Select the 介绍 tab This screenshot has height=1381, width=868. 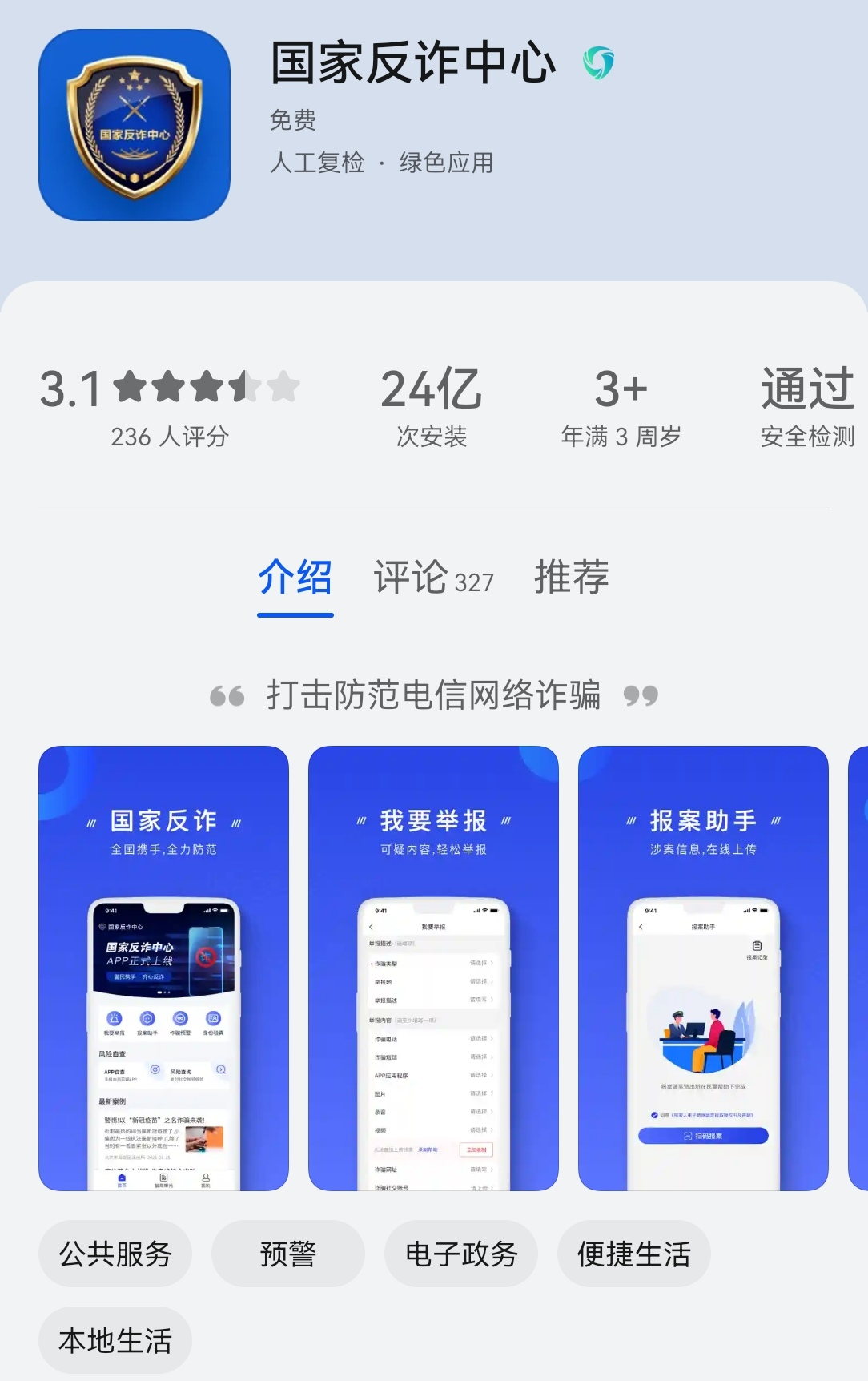click(295, 578)
